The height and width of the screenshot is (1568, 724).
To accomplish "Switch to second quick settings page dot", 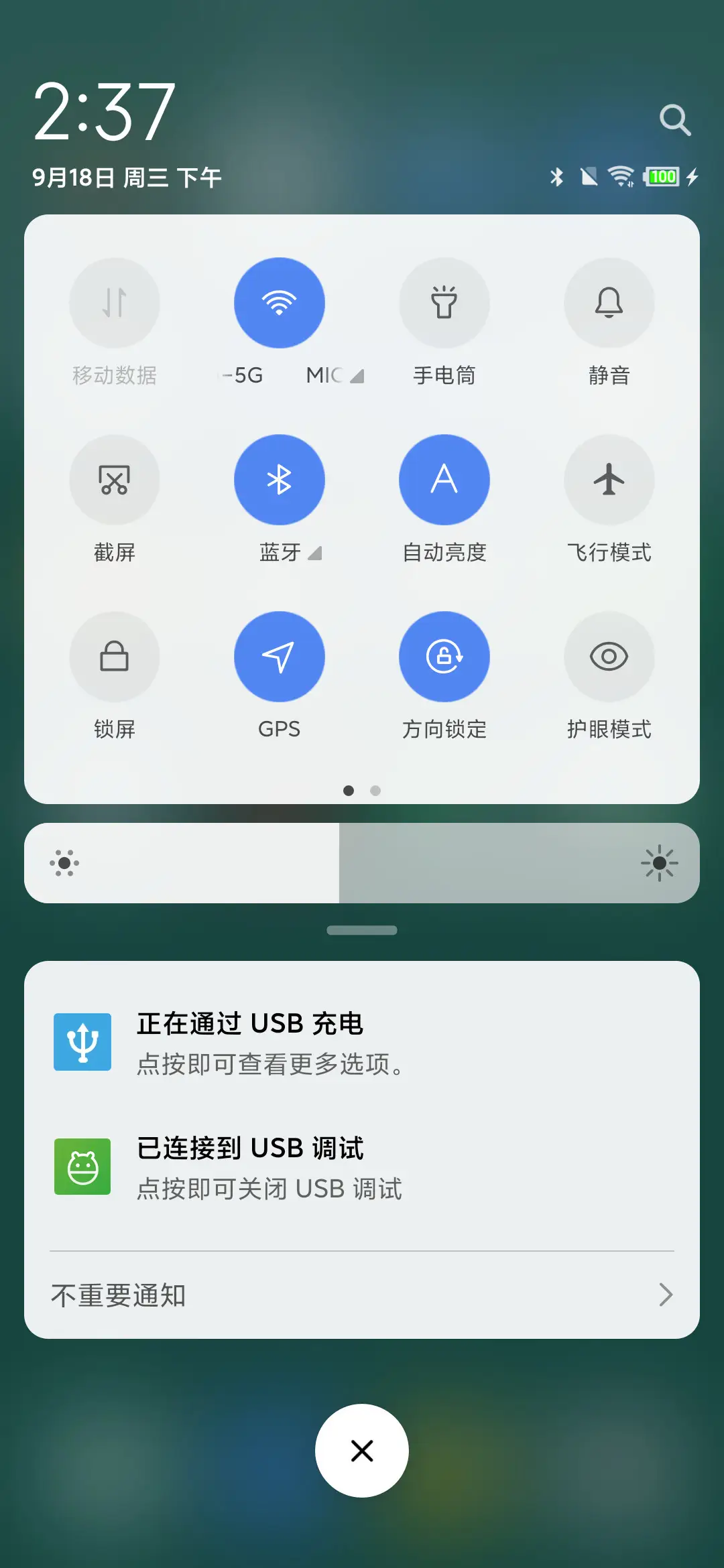I will [375, 791].
